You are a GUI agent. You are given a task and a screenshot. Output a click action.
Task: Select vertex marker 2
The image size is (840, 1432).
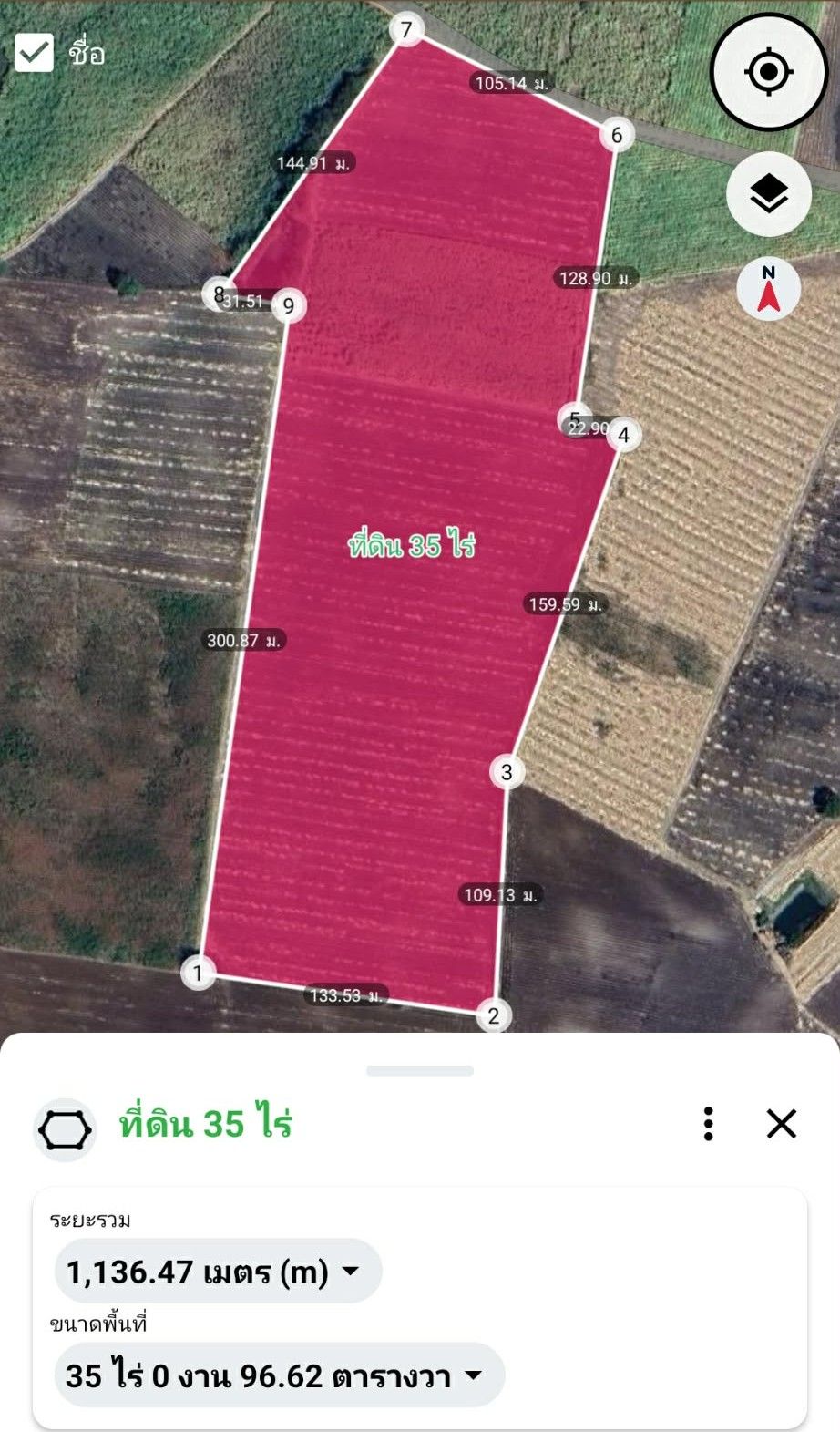(x=494, y=1015)
